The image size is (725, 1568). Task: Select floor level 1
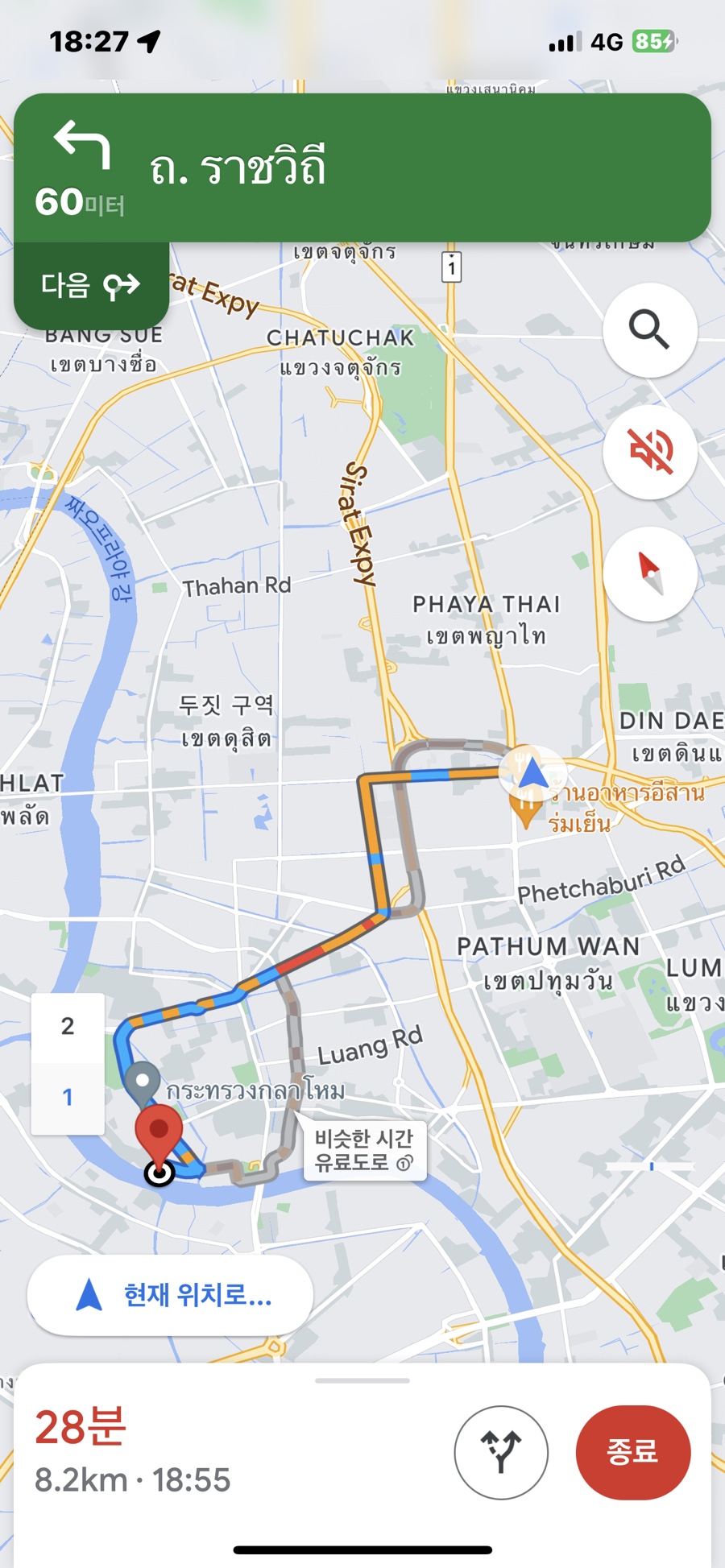[x=68, y=1097]
